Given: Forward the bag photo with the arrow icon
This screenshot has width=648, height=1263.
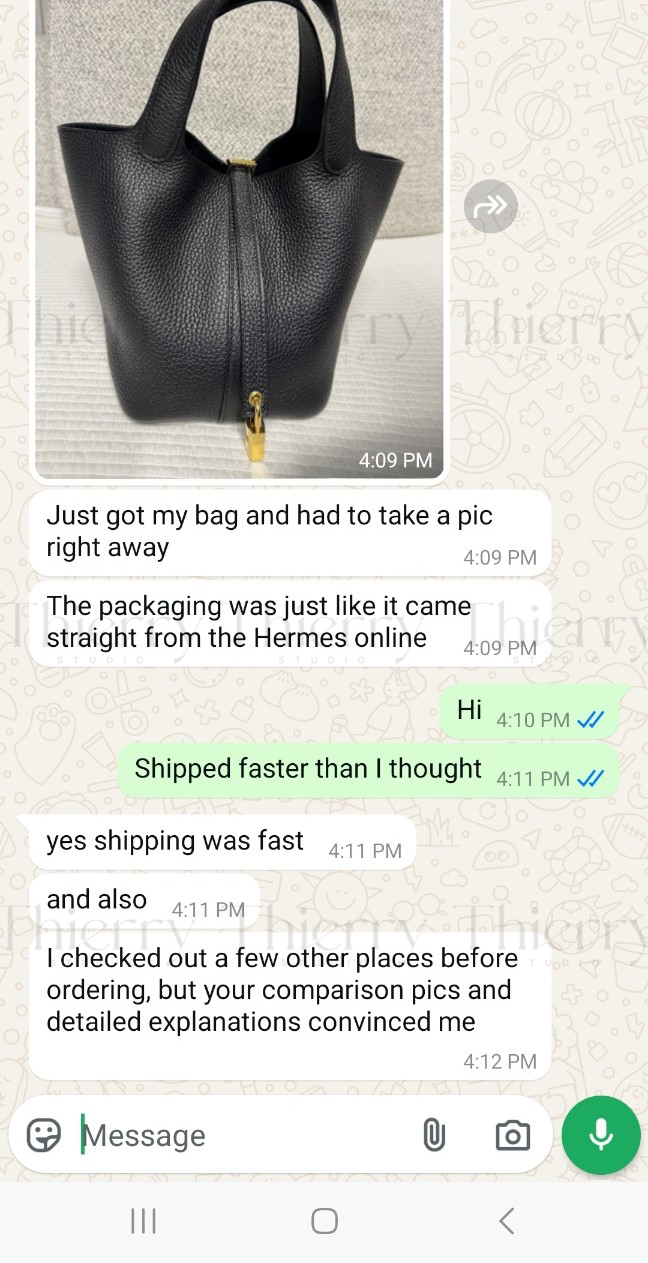Looking at the screenshot, I should (491, 207).
